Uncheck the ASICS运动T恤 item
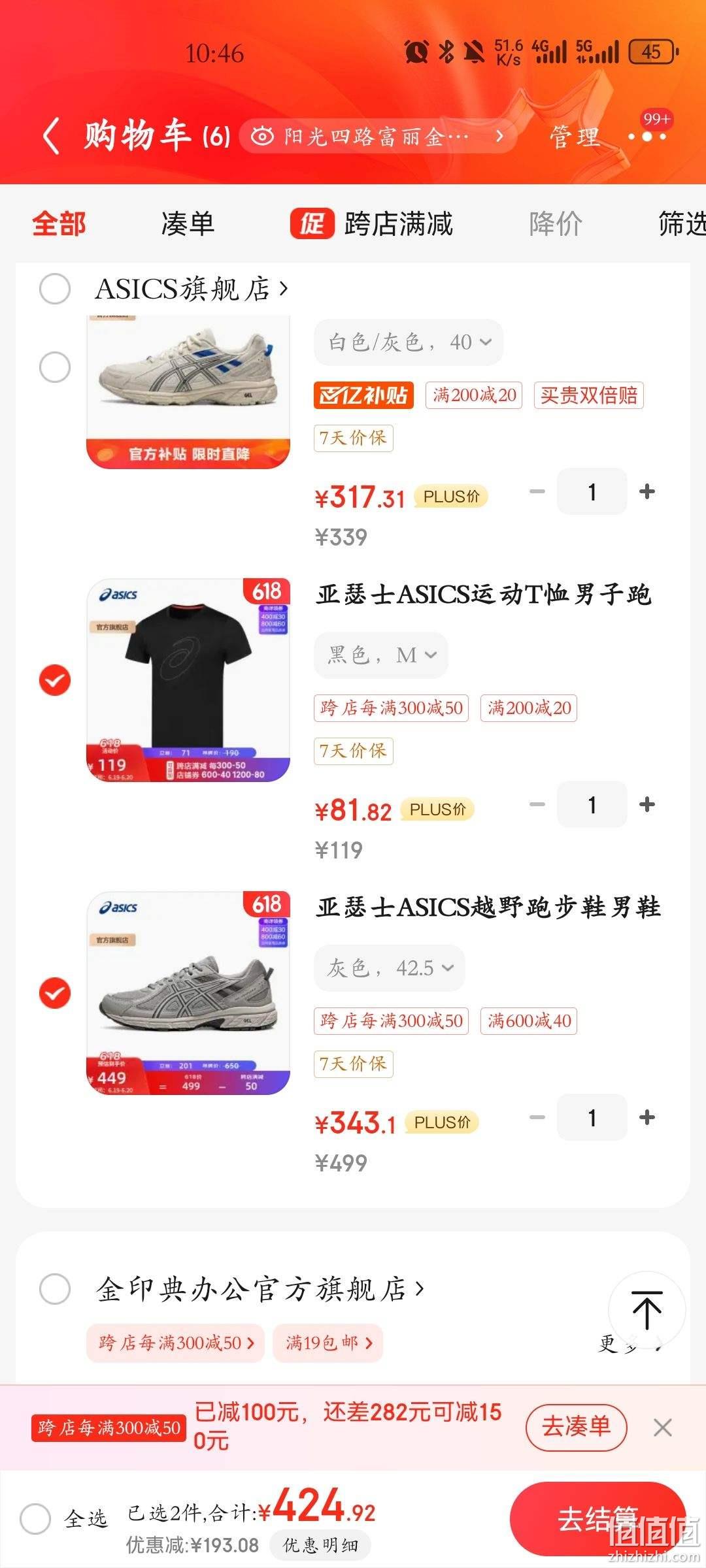The image size is (706, 1568). [x=55, y=680]
